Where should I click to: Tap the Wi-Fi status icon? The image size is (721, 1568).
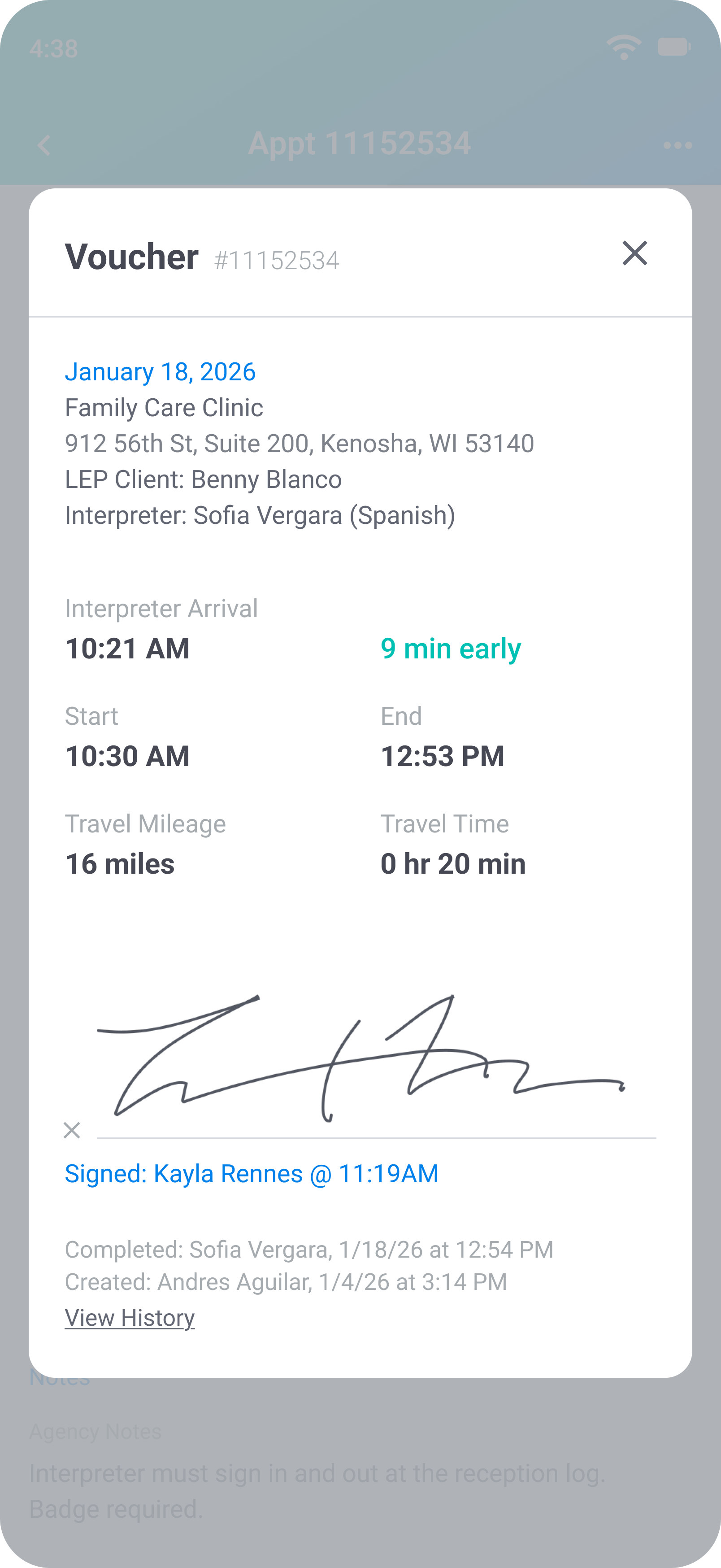coord(624,46)
